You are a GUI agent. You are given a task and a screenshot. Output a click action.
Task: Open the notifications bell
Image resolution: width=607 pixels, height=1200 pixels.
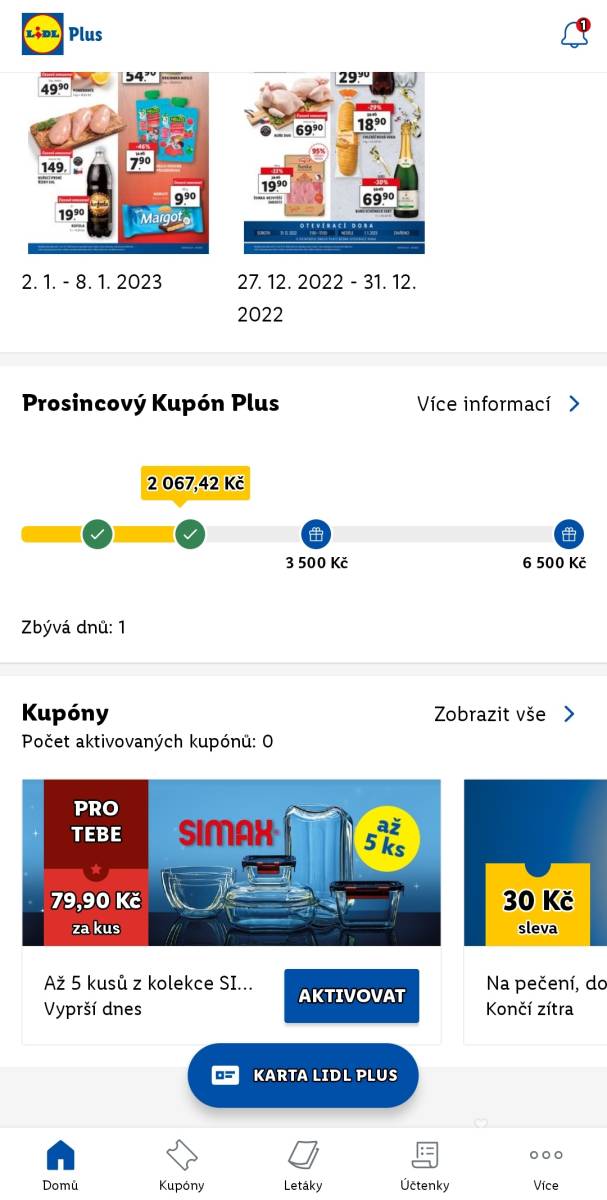pos(575,33)
